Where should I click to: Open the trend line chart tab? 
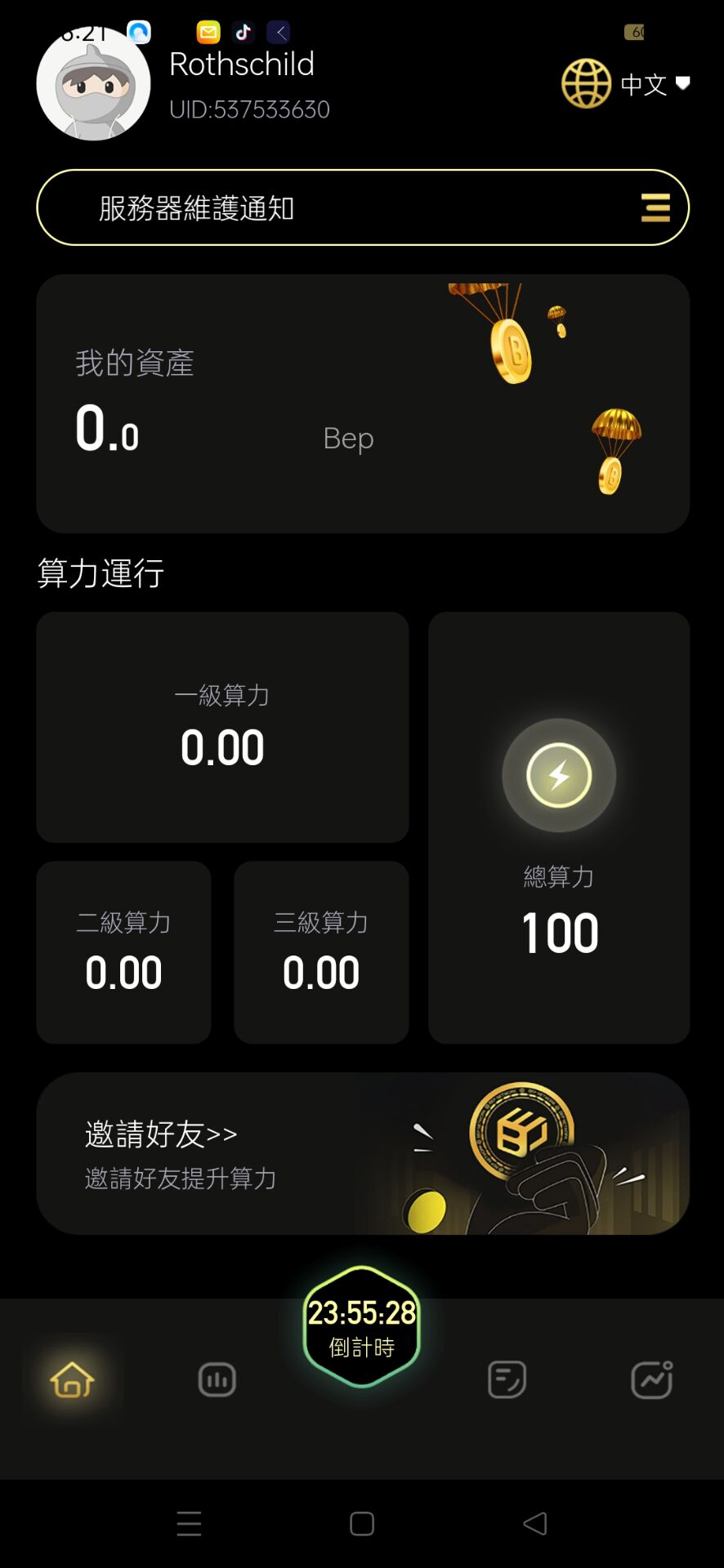point(651,1380)
